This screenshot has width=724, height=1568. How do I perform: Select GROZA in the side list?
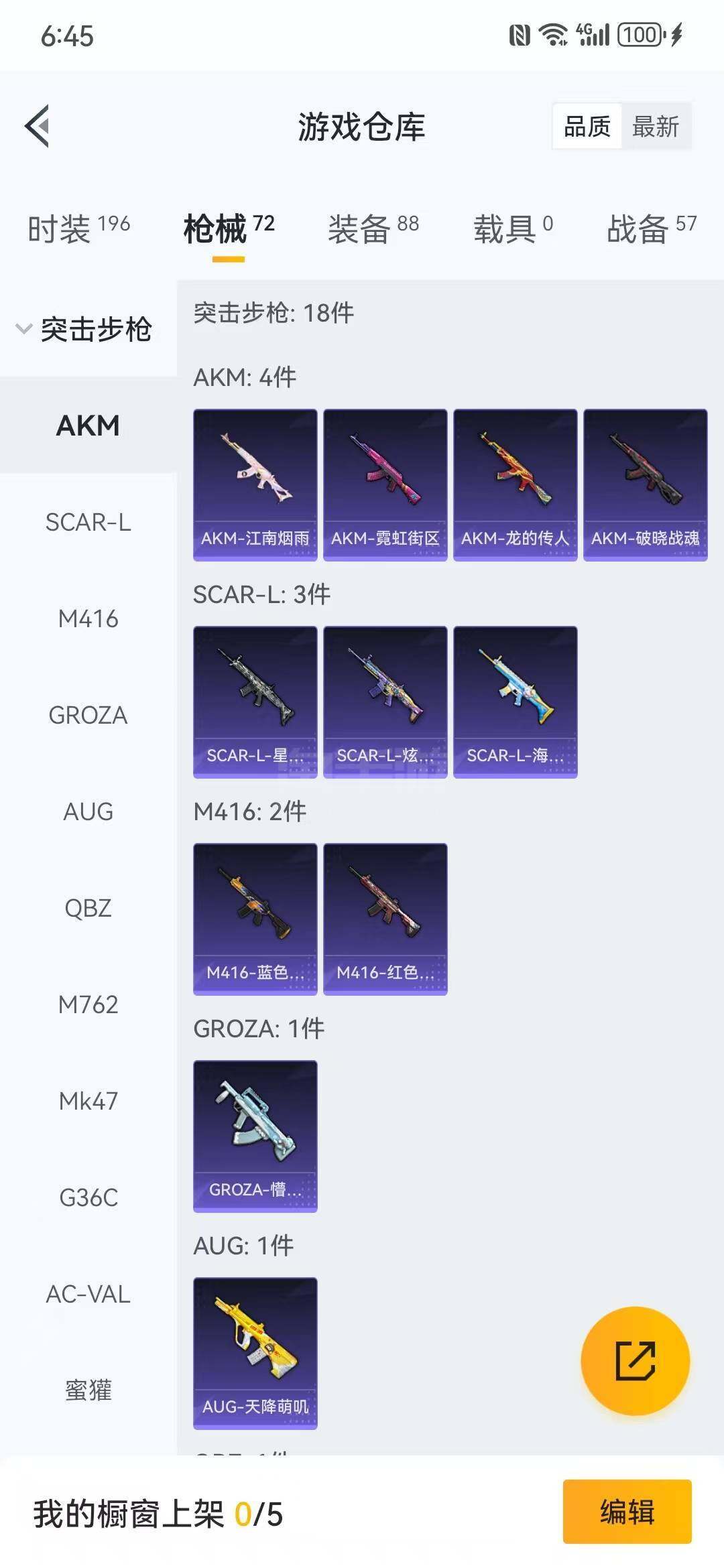[x=88, y=715]
